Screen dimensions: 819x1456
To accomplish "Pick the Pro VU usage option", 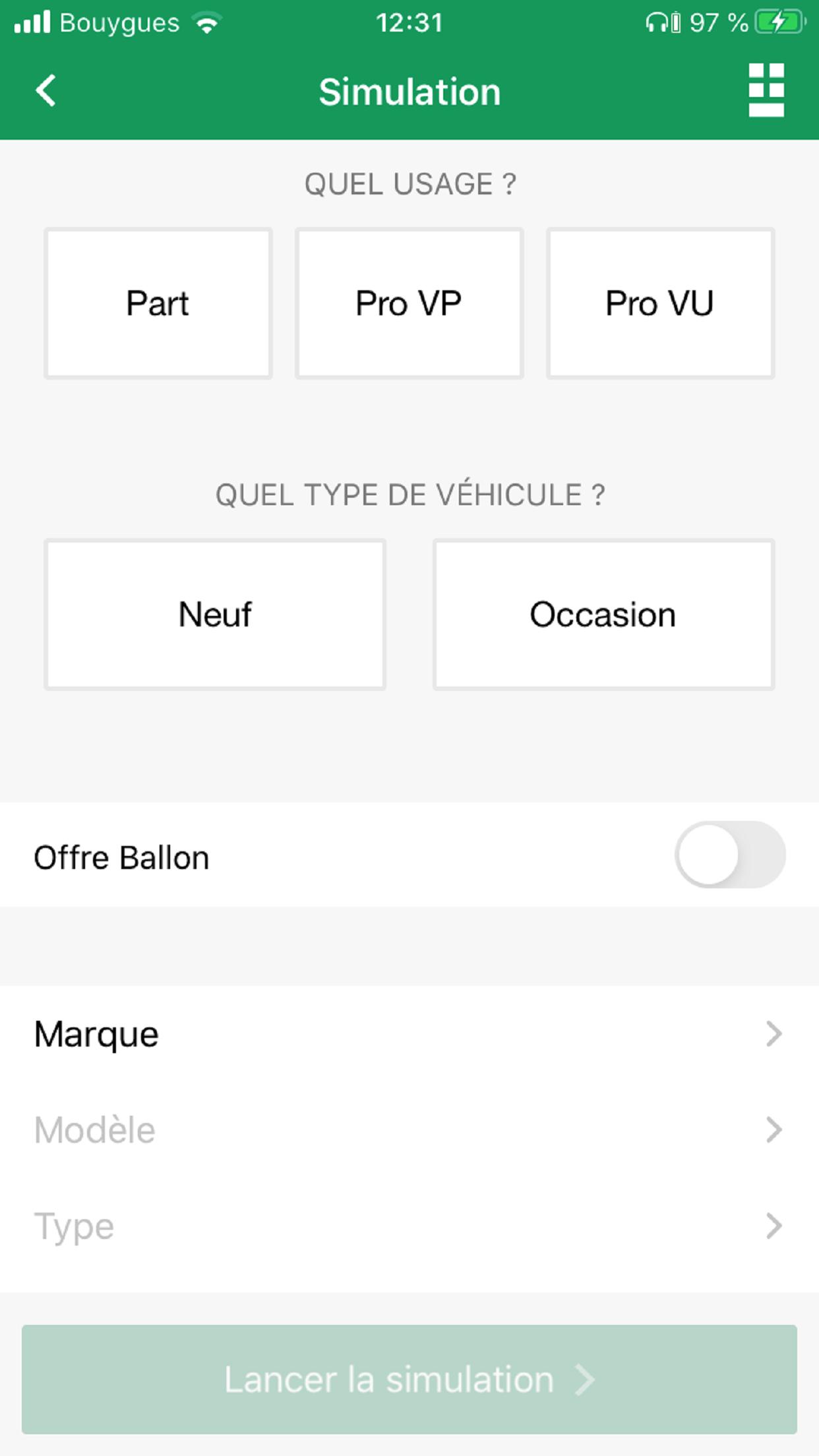I will pyautogui.click(x=660, y=303).
